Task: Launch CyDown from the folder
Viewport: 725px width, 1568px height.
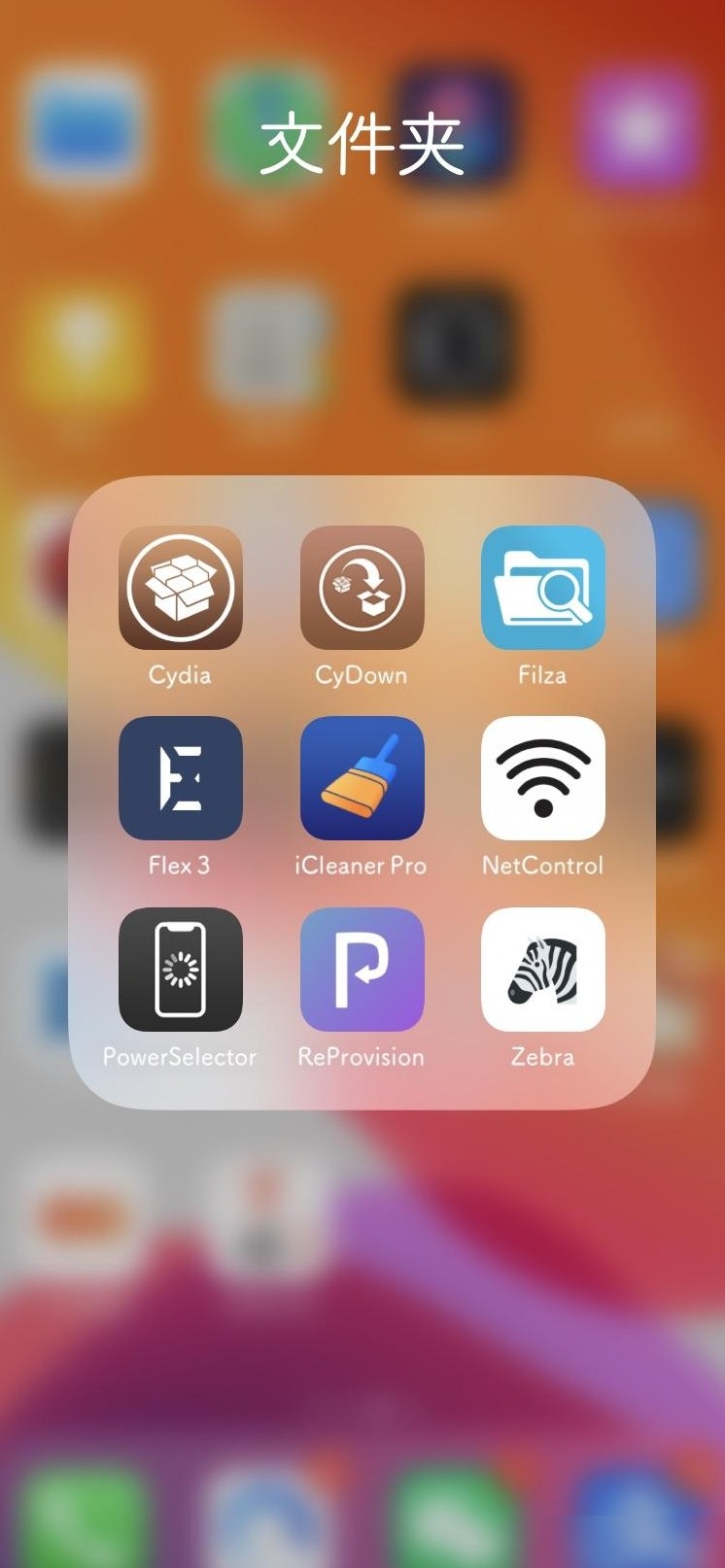Action: 362,588
